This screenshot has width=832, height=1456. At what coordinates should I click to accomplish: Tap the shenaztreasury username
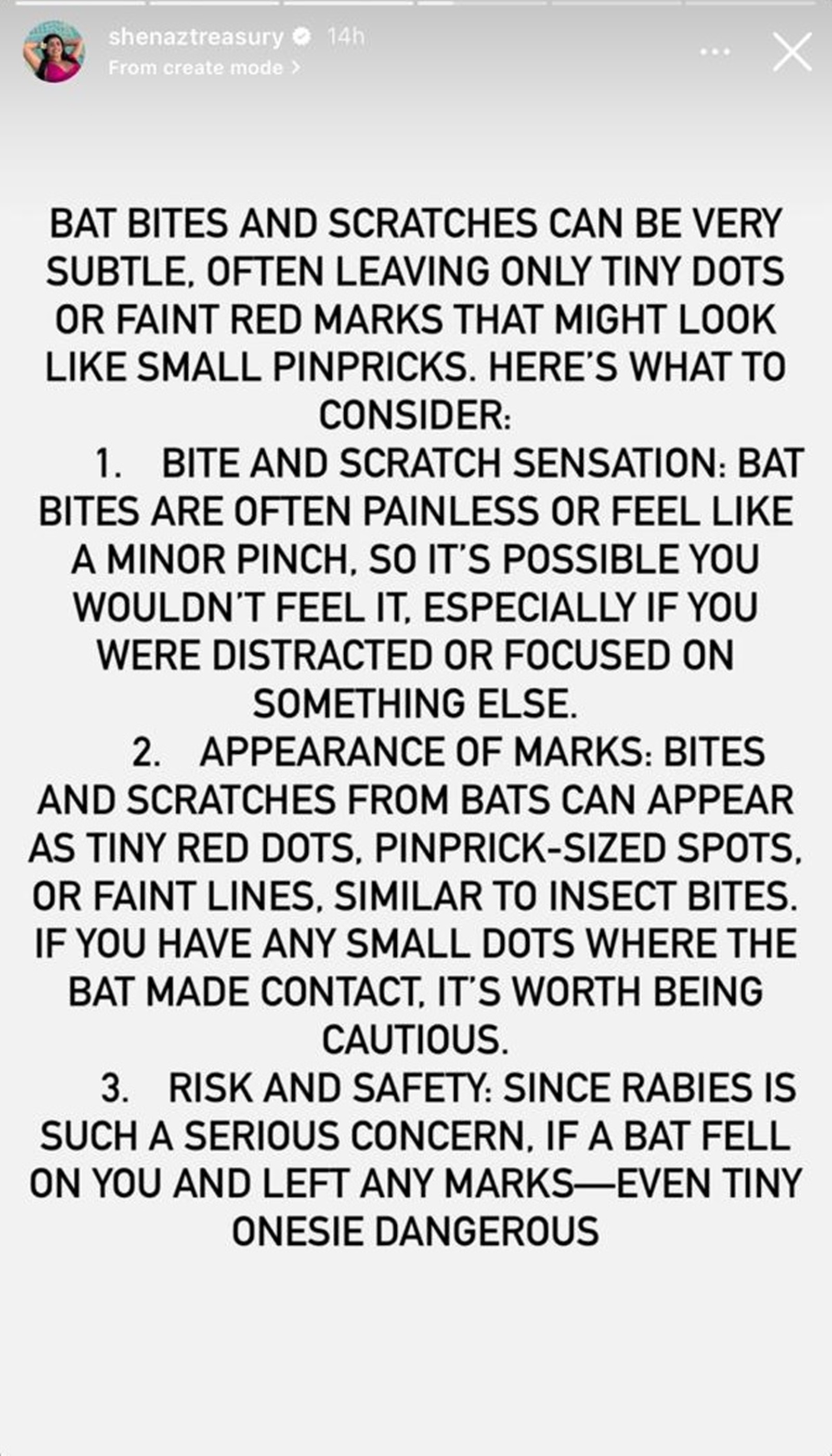coord(196,37)
